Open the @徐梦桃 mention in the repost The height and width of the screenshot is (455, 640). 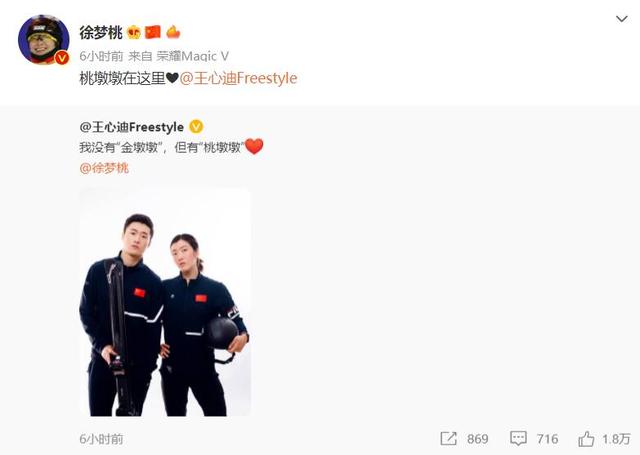(104, 168)
